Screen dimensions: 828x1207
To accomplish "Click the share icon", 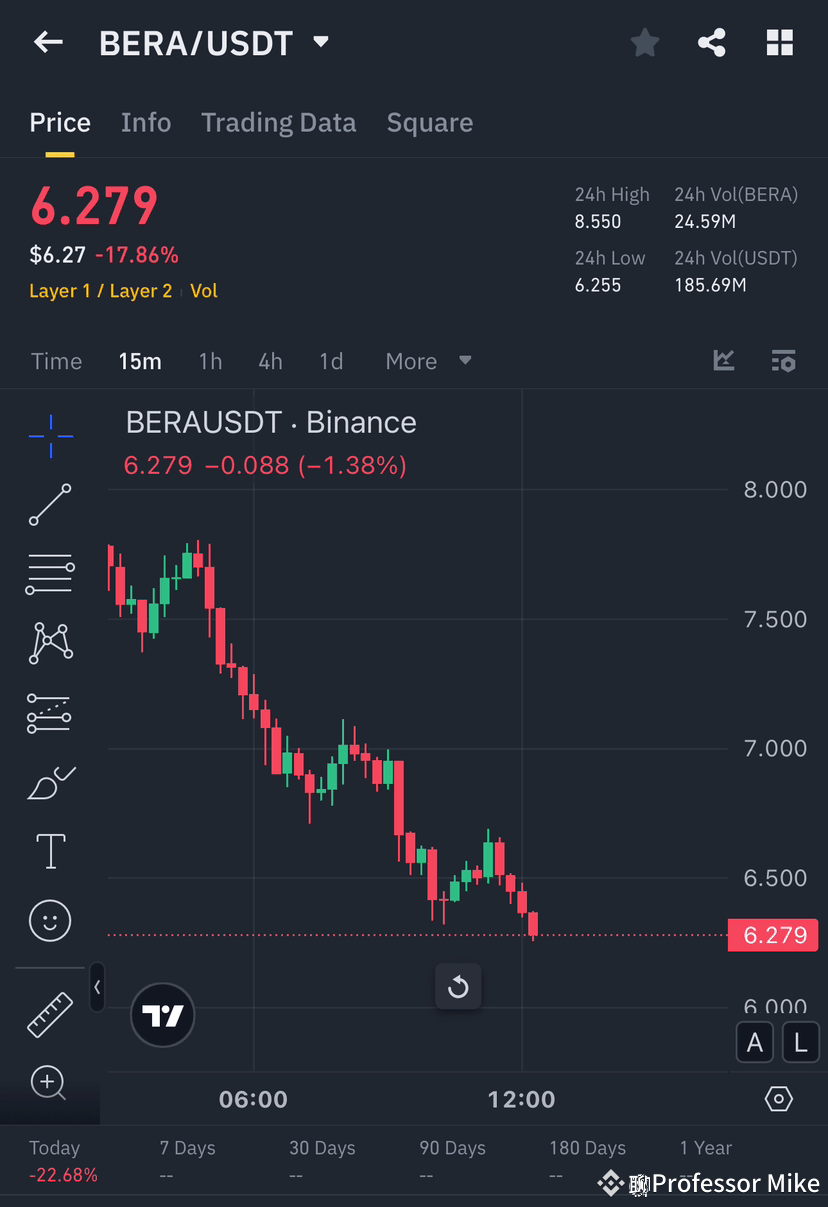I will tap(712, 42).
